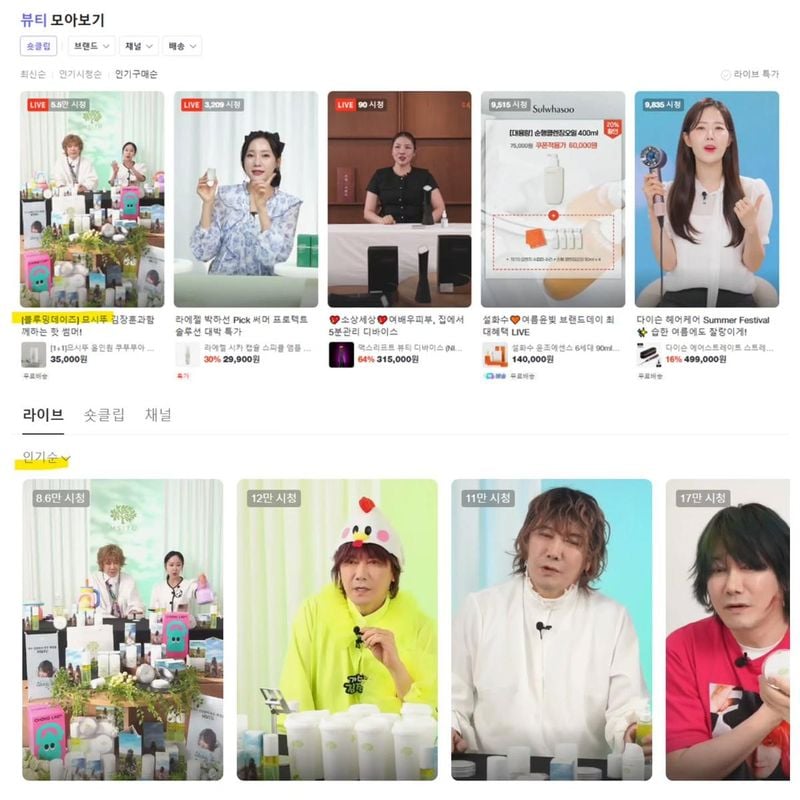
Task: Switch to the 숏클립 tab
Action: 104,415
